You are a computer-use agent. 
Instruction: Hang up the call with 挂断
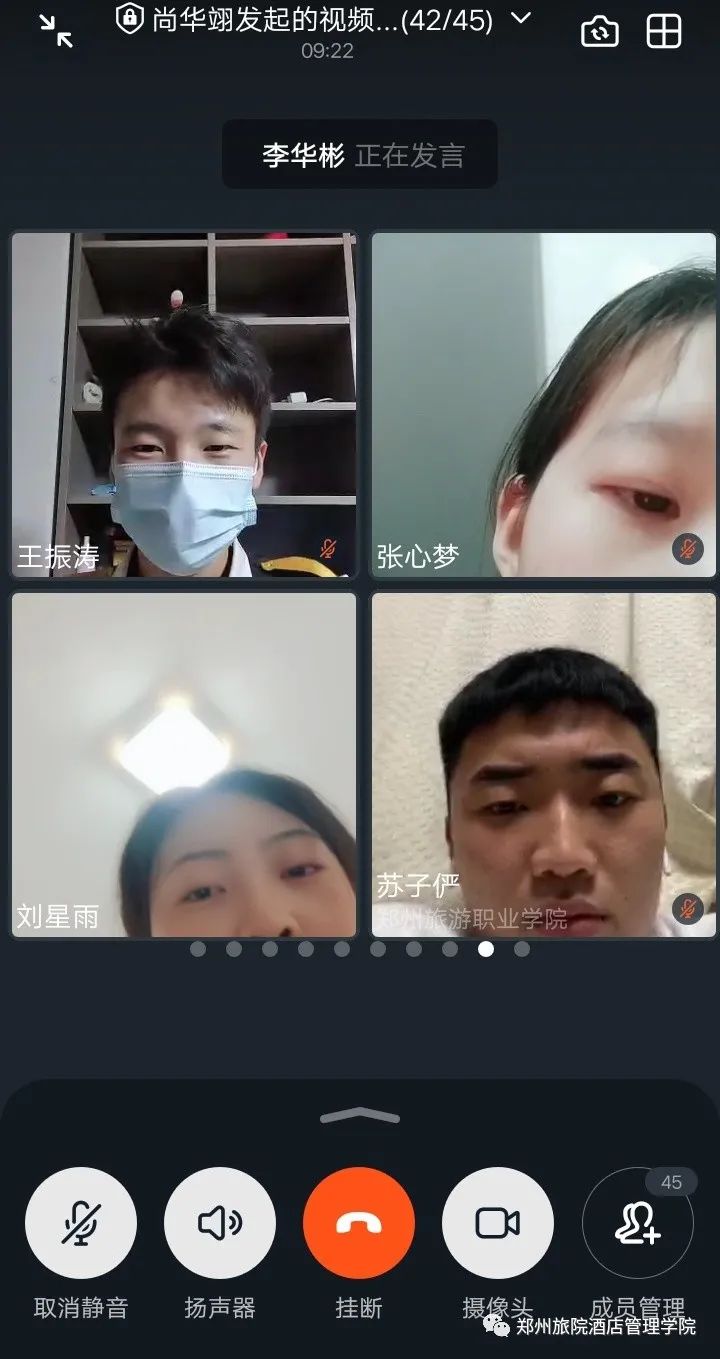[x=359, y=1223]
